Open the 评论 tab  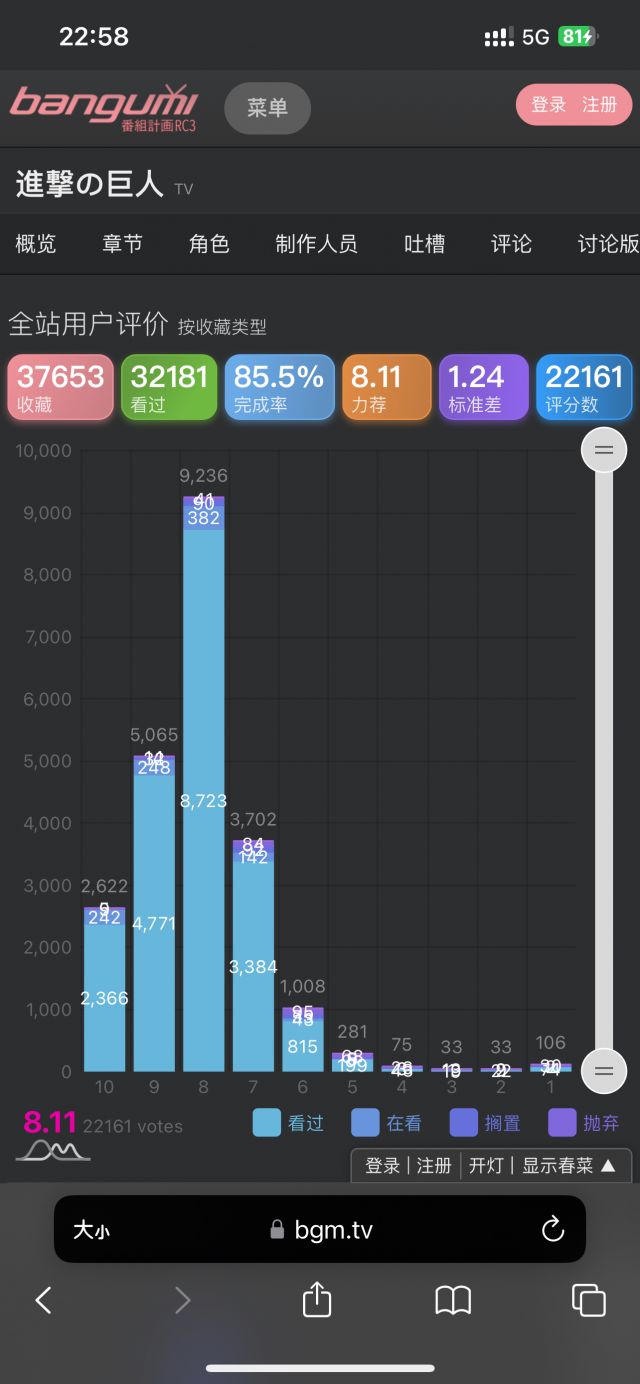click(x=511, y=244)
